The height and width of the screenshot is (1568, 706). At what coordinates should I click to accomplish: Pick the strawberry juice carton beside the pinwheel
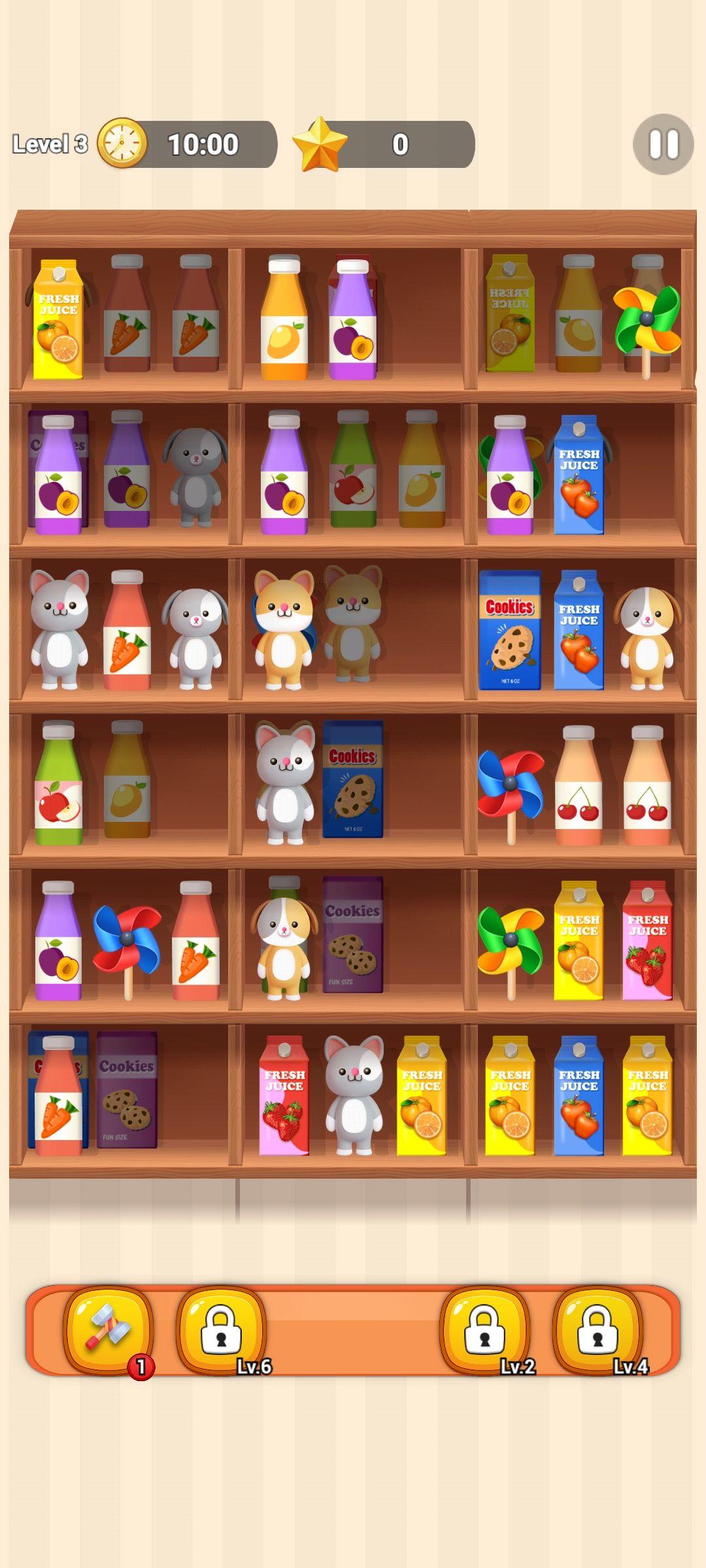647,941
